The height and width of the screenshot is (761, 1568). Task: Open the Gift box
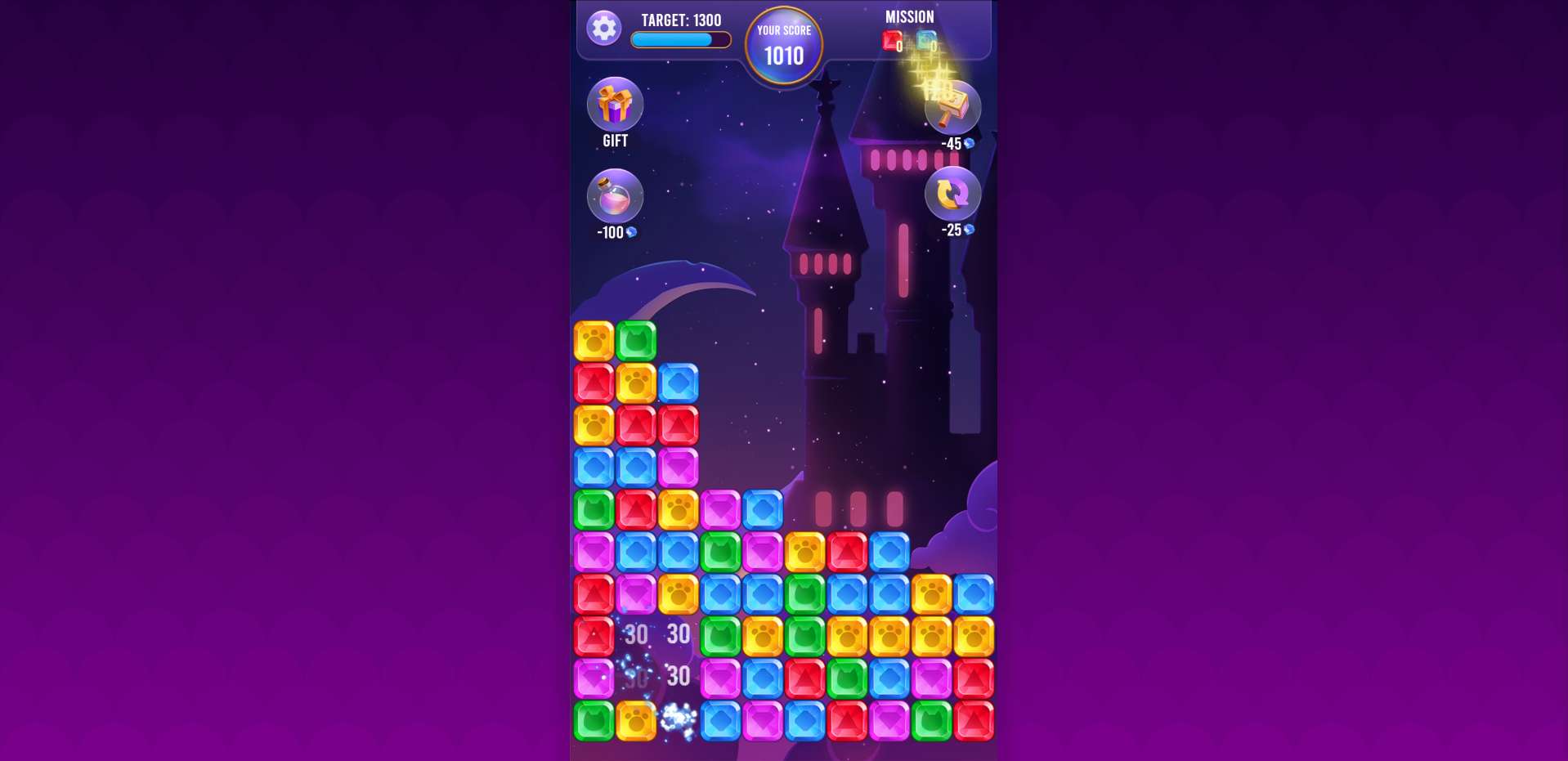615,105
